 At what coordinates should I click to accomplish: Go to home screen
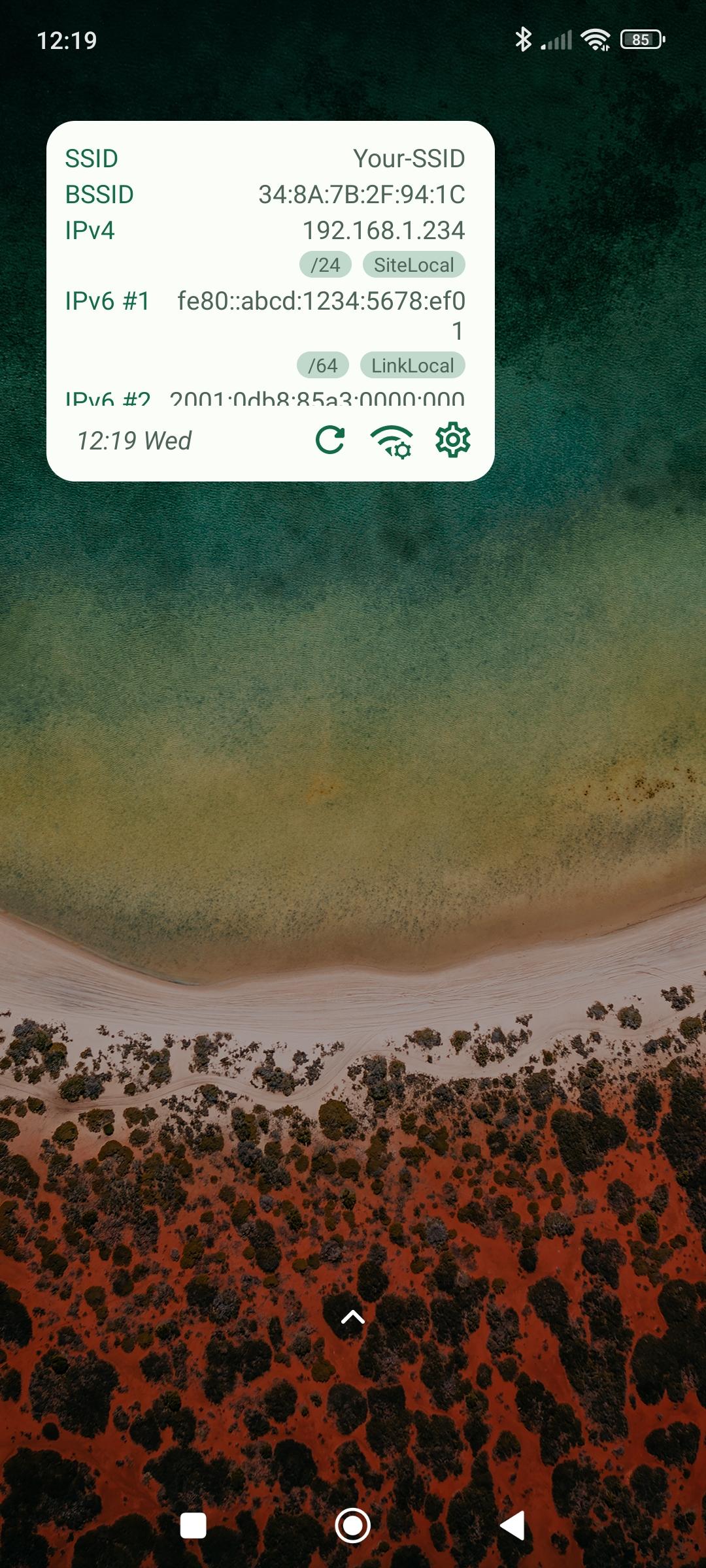coord(353,1526)
